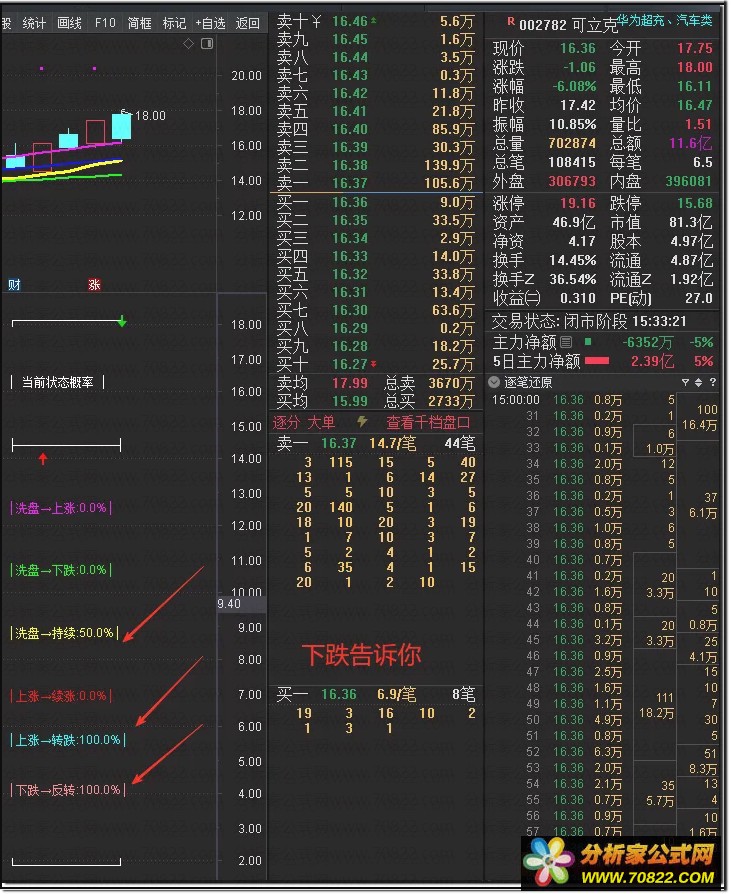Switch to the 逐分 tab
The image size is (731, 894).
[x=287, y=422]
